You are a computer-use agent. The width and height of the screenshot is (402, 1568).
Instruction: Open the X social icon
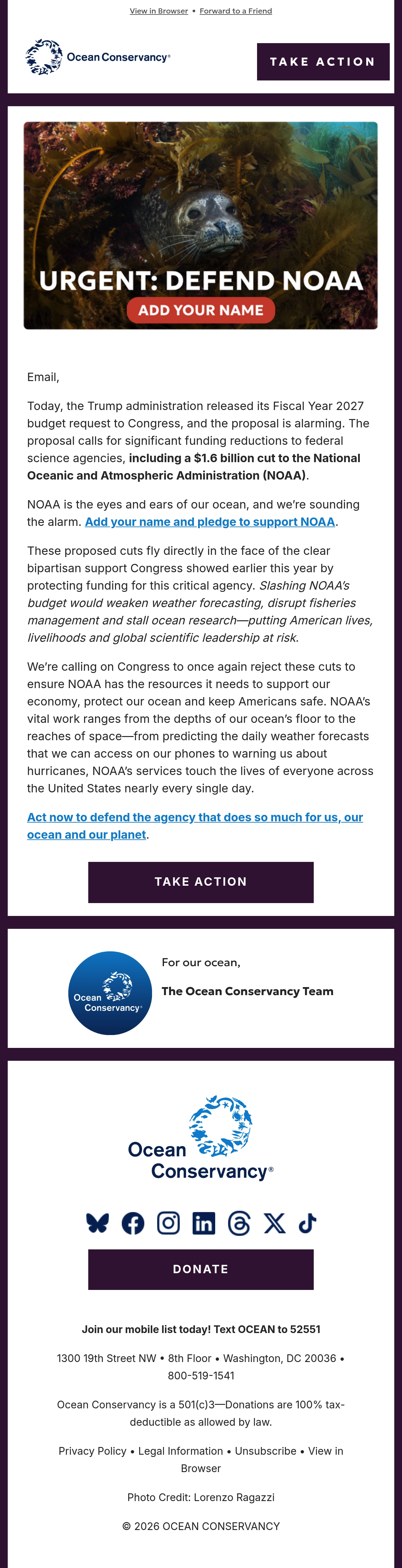coord(274,1223)
